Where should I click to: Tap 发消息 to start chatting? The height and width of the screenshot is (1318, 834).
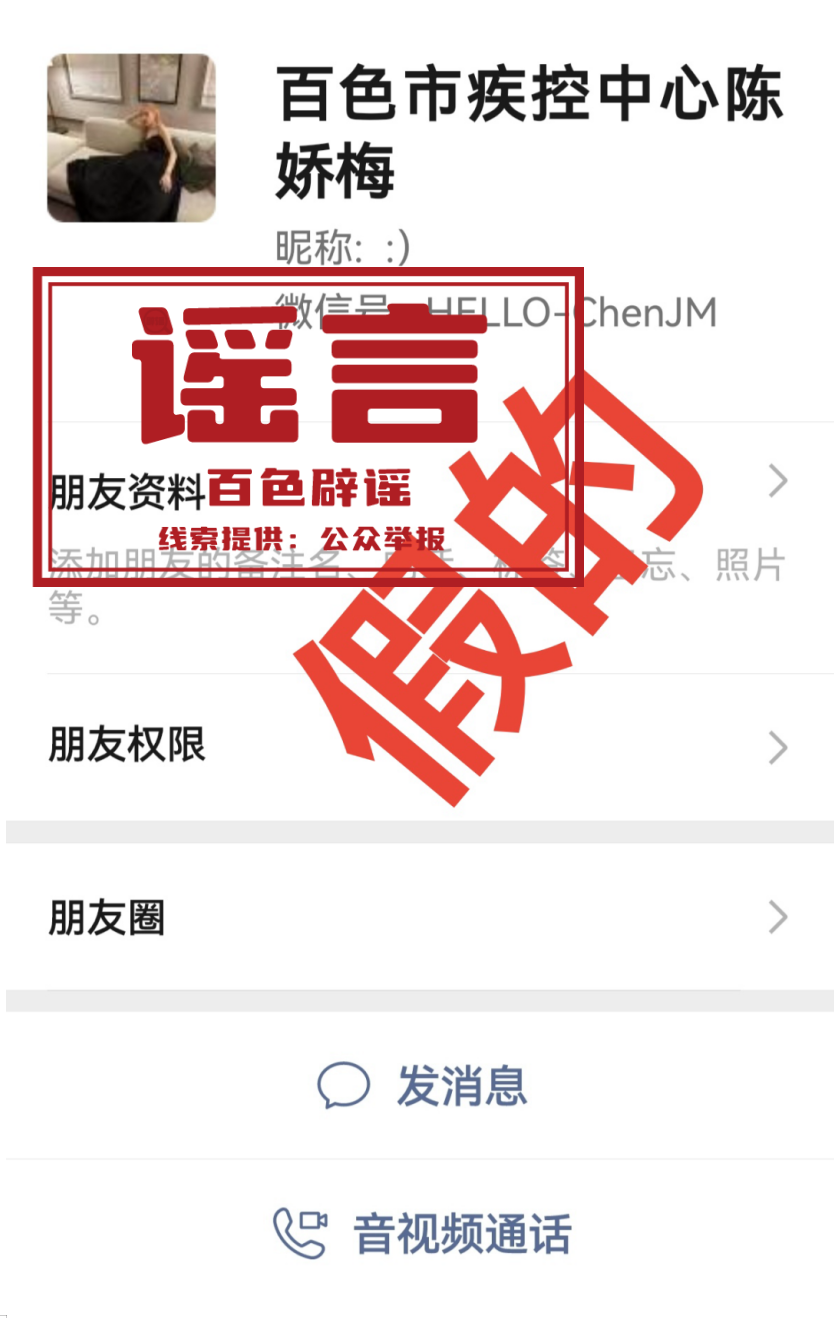pyautogui.click(x=462, y=1083)
